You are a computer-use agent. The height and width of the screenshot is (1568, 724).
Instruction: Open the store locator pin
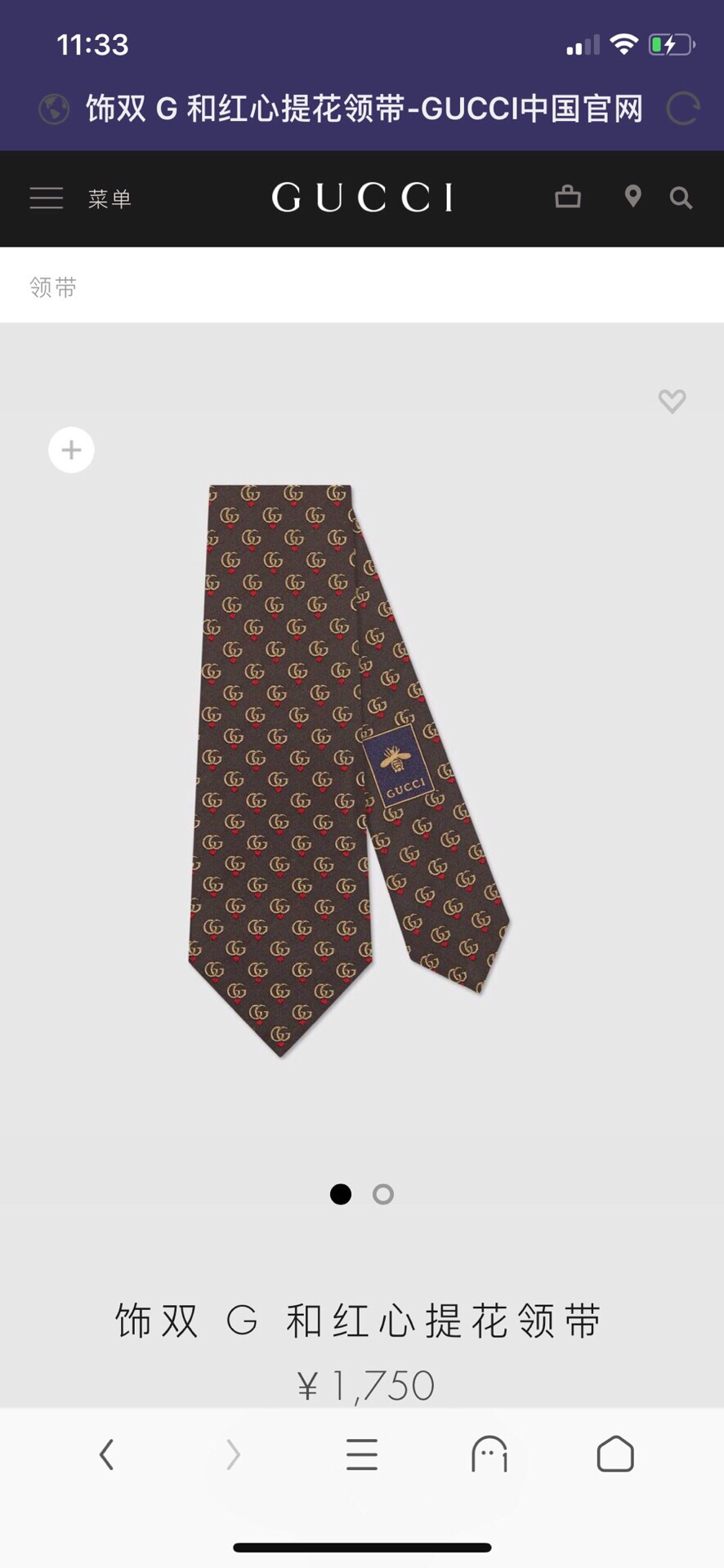[x=632, y=197]
